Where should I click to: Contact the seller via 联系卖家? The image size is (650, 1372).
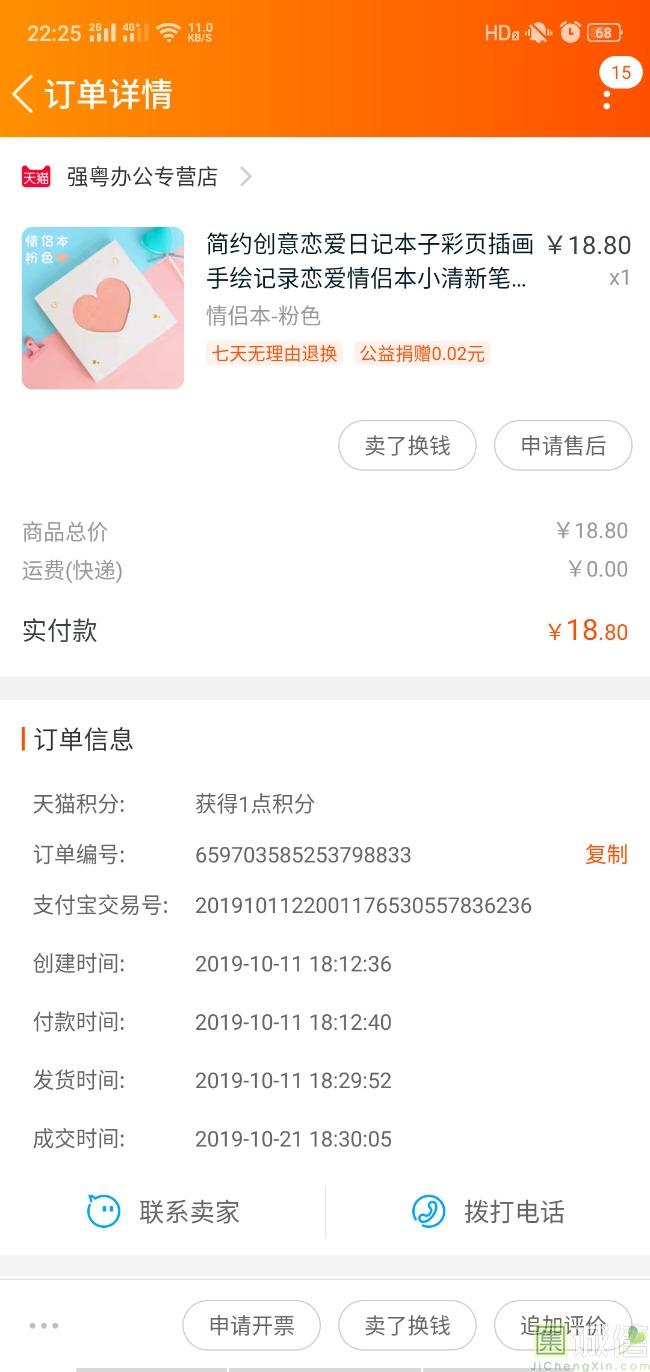(163, 1212)
